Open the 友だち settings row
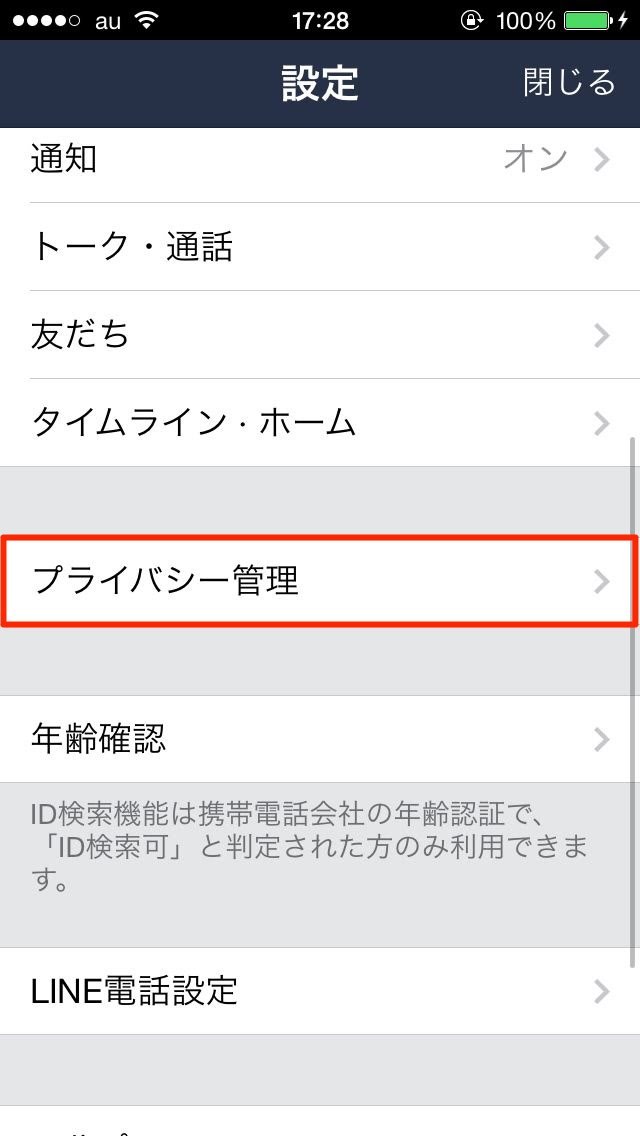640x1136 pixels. 320,334
